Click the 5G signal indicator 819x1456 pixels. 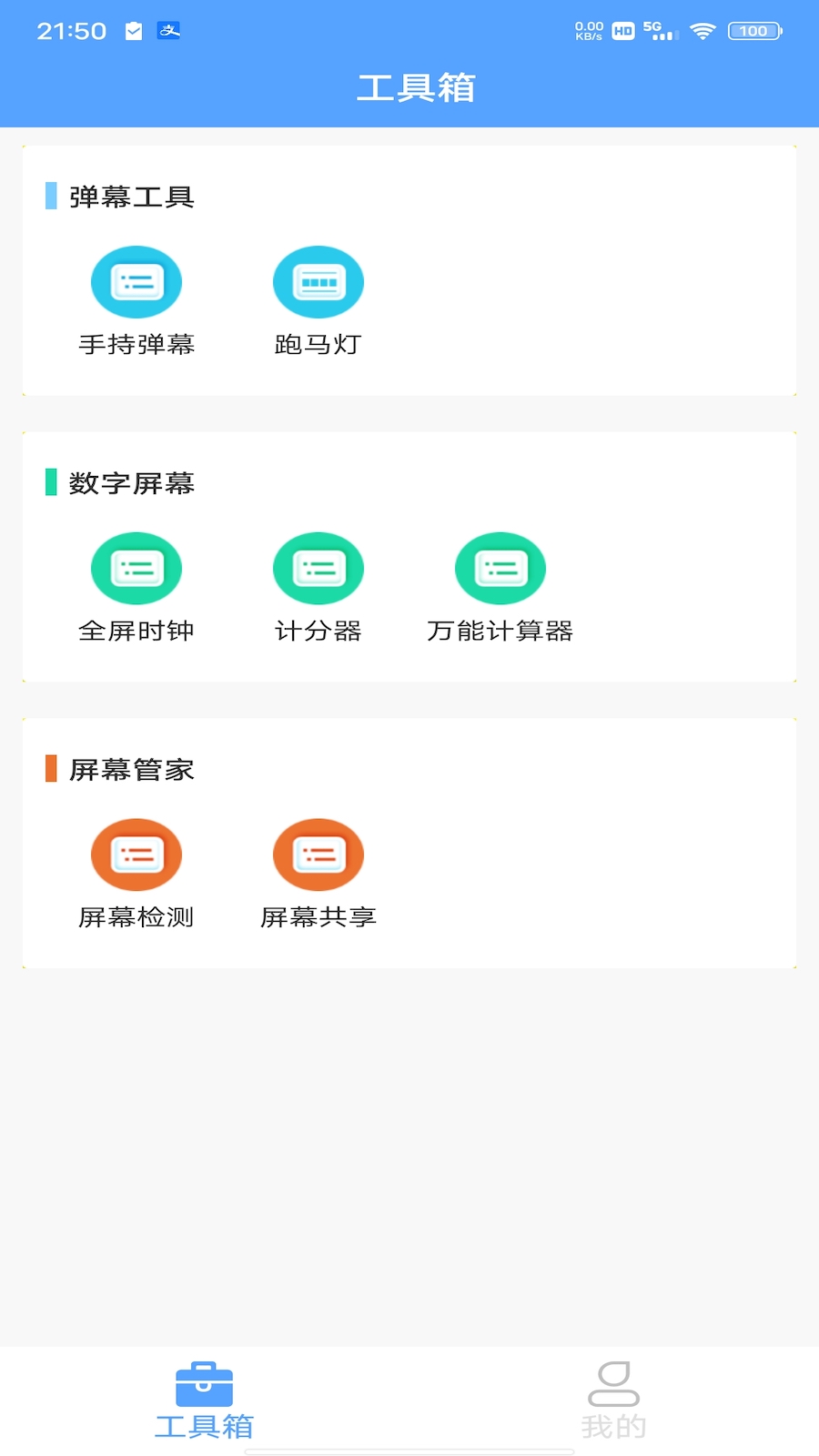coord(657,30)
